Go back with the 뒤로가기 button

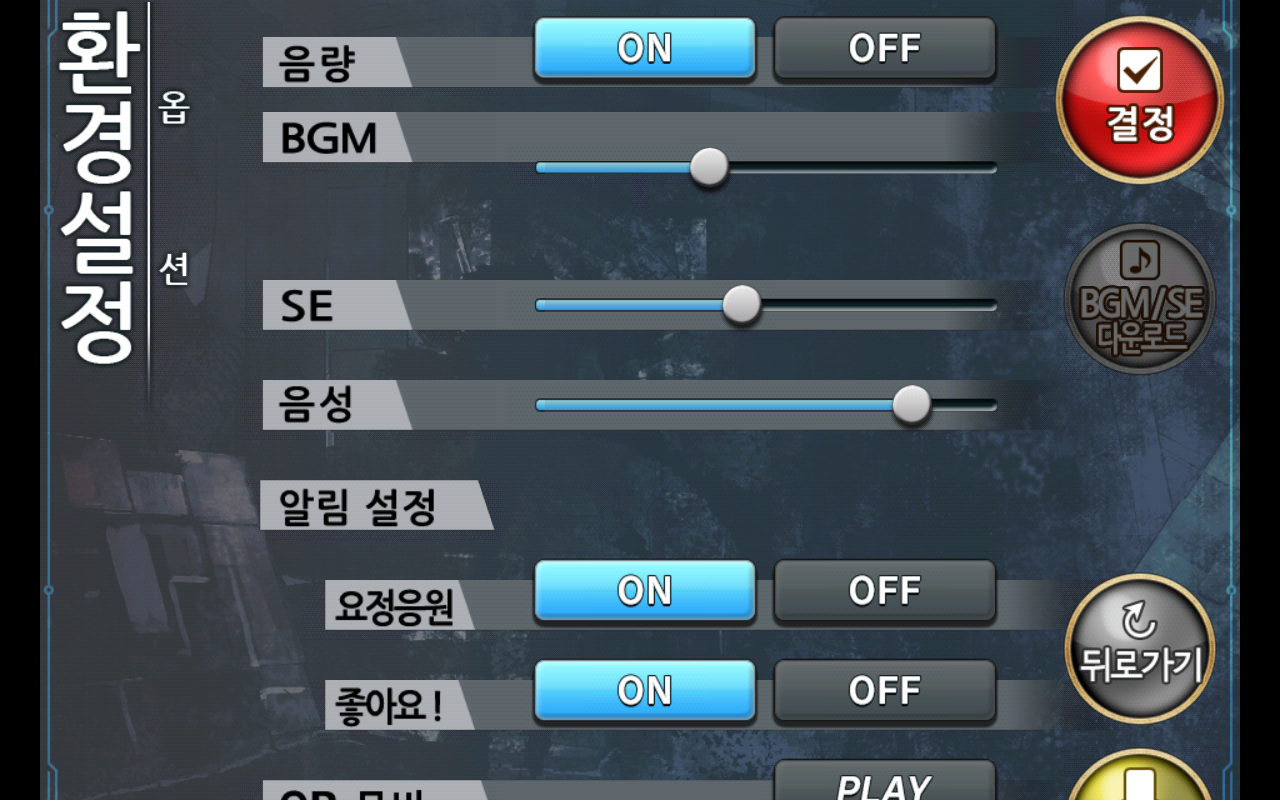1140,648
